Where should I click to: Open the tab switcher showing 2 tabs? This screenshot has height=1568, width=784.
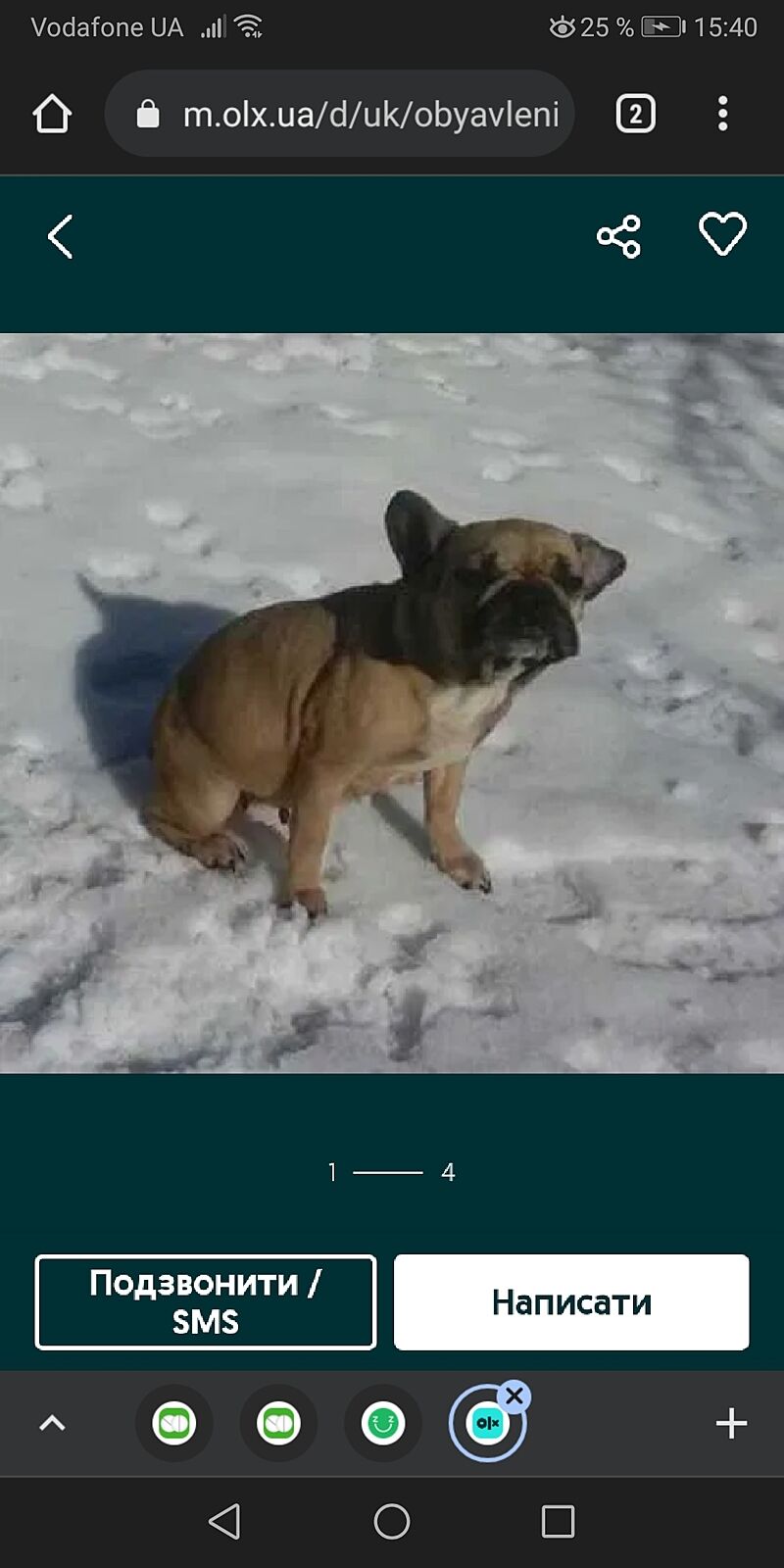coord(635,115)
